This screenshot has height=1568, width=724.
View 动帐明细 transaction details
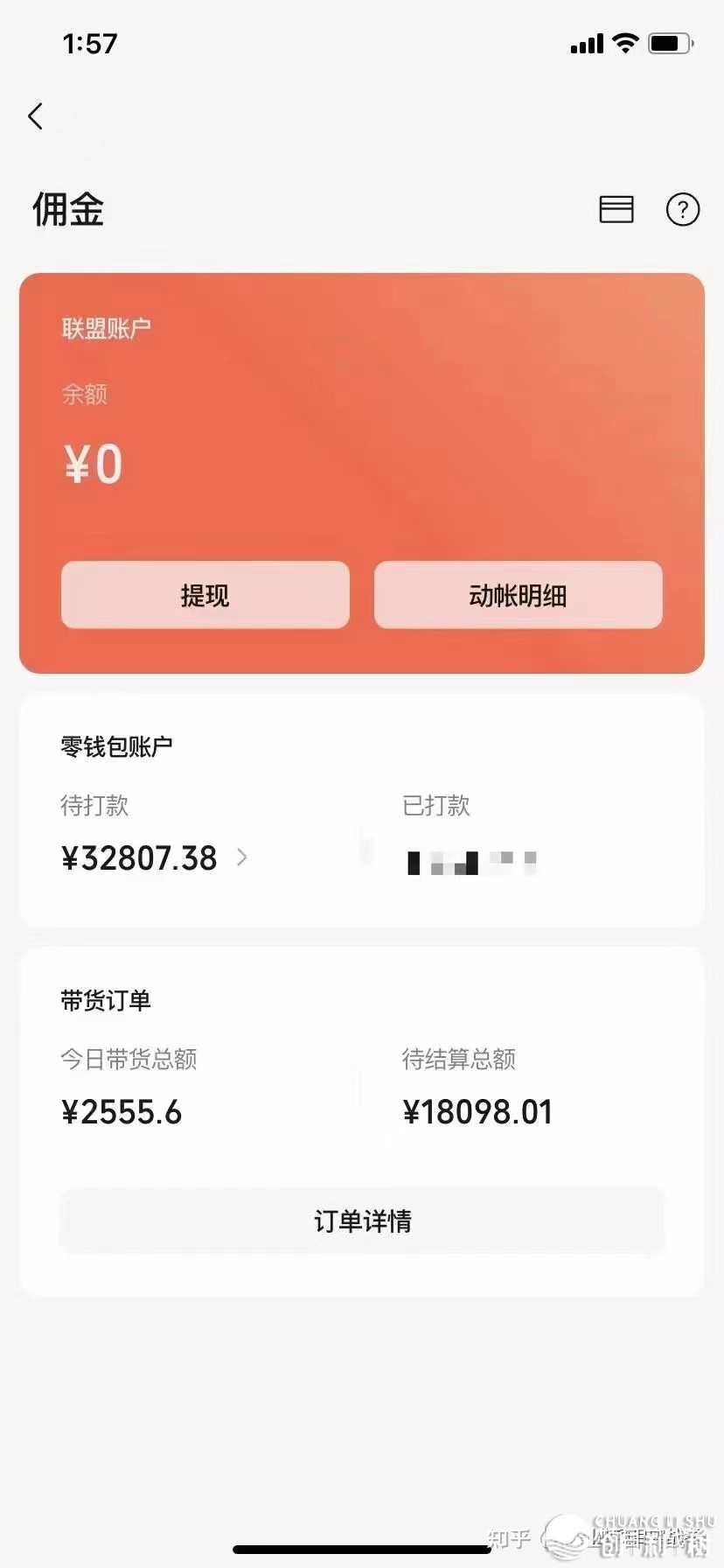click(x=518, y=595)
